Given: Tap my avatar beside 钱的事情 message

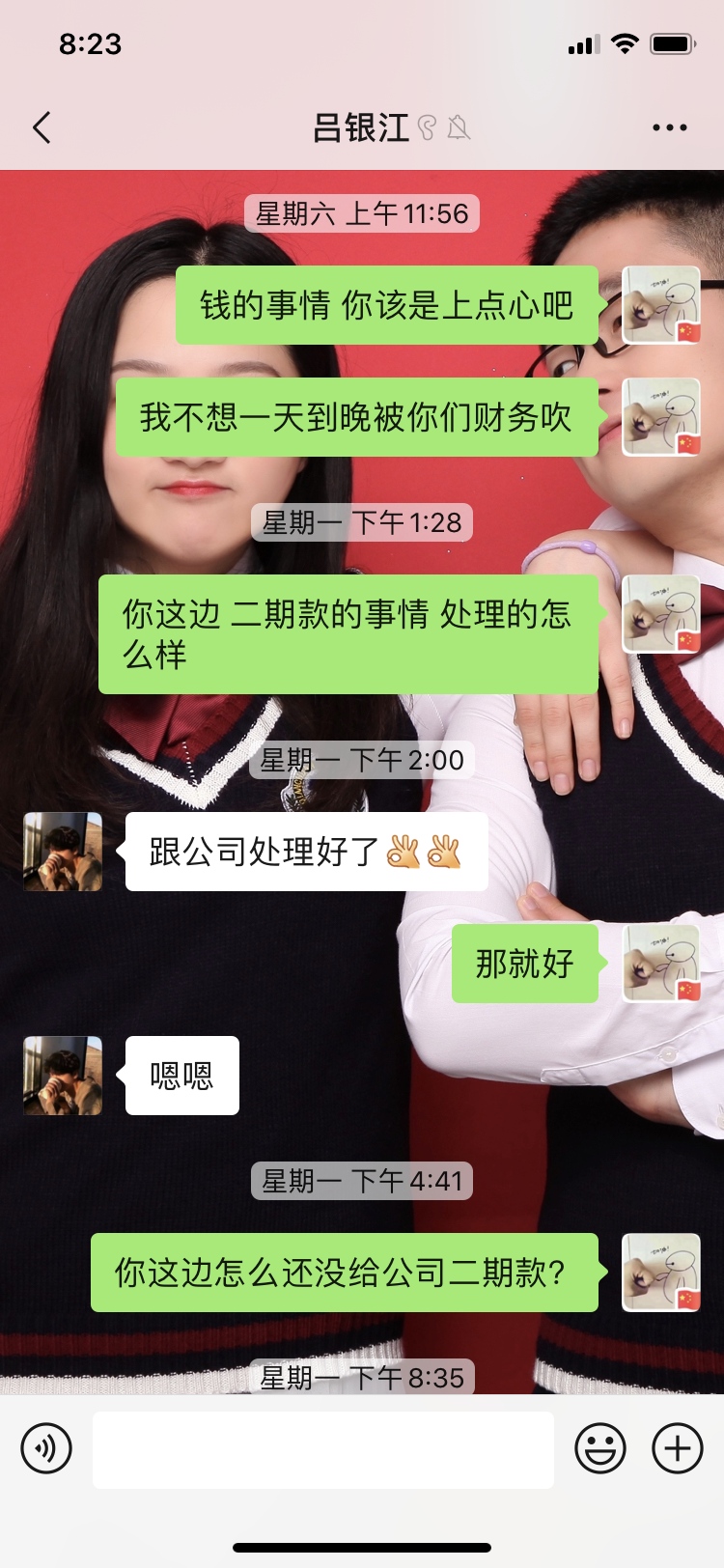Looking at the screenshot, I should (661, 305).
